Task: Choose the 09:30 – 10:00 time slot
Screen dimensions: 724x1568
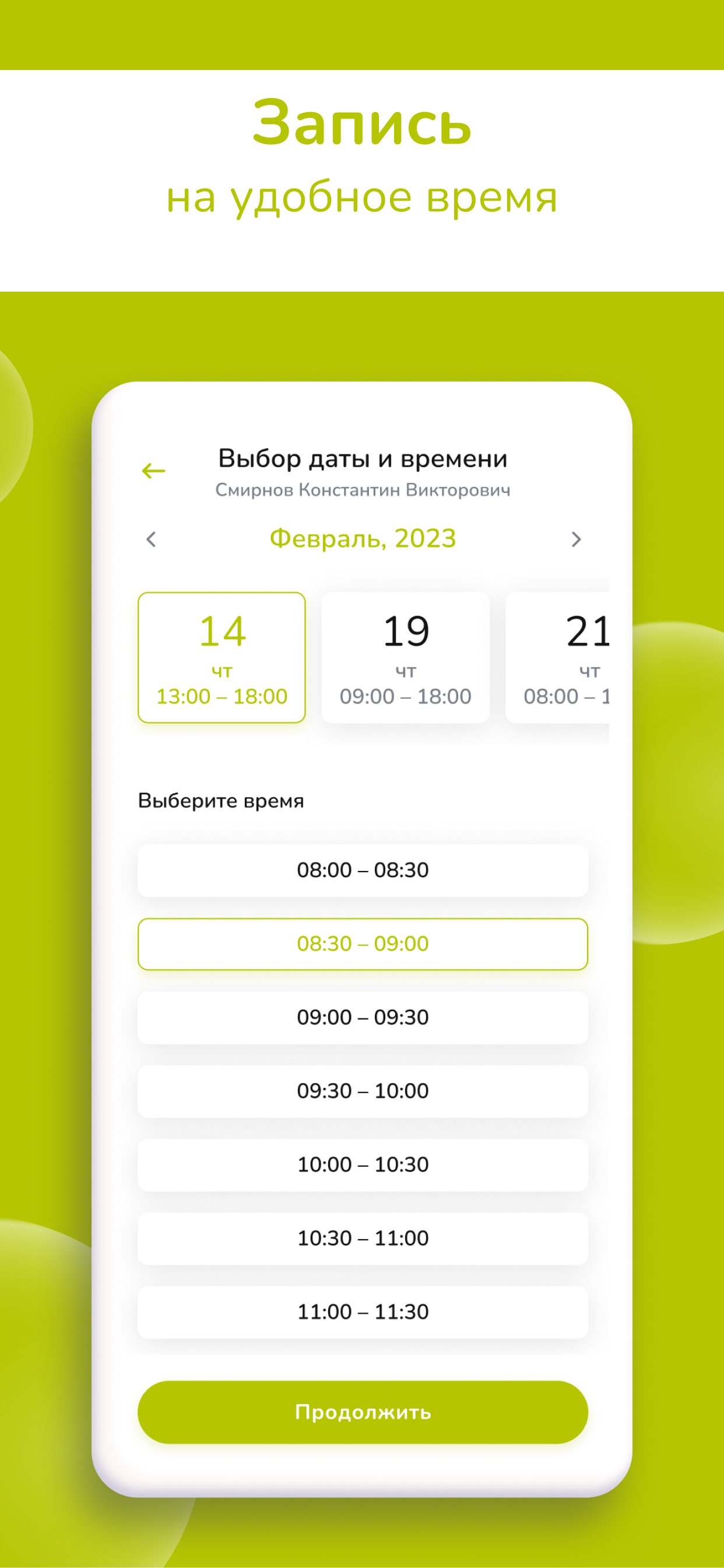Action: pyautogui.click(x=362, y=1091)
